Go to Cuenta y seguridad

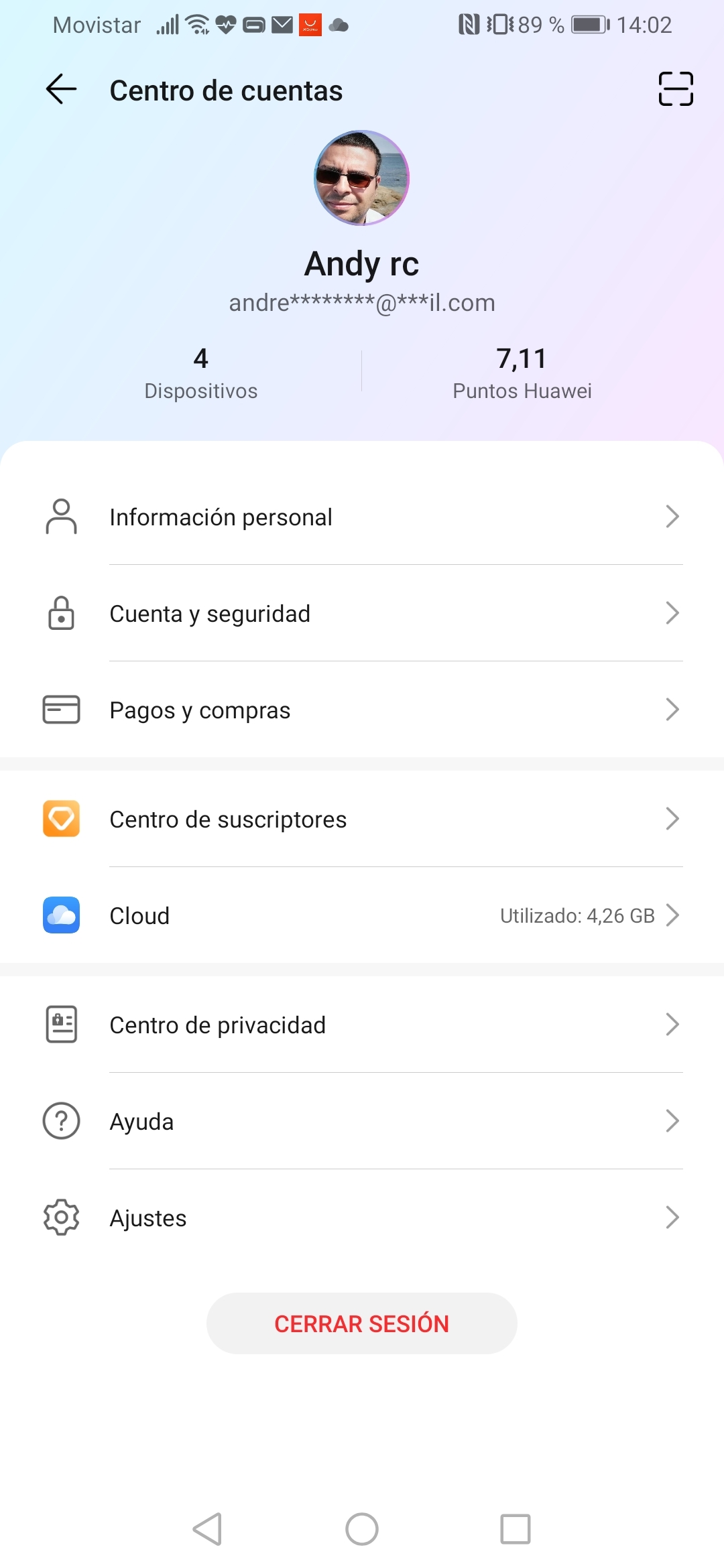362,613
